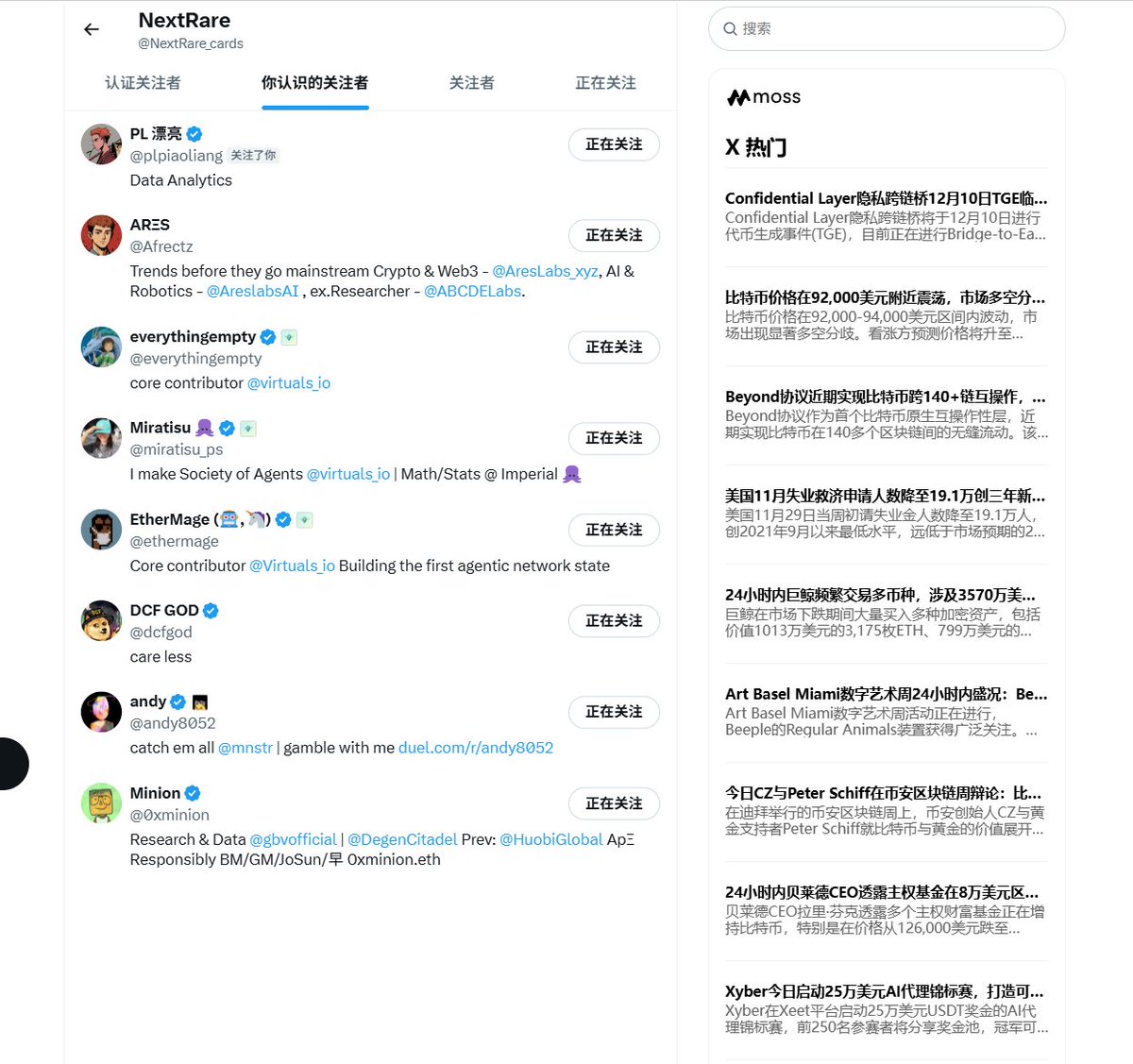This screenshot has height=1064, width=1133.
Task: Tap 正在关注 button next to Minion
Action: coord(614,803)
